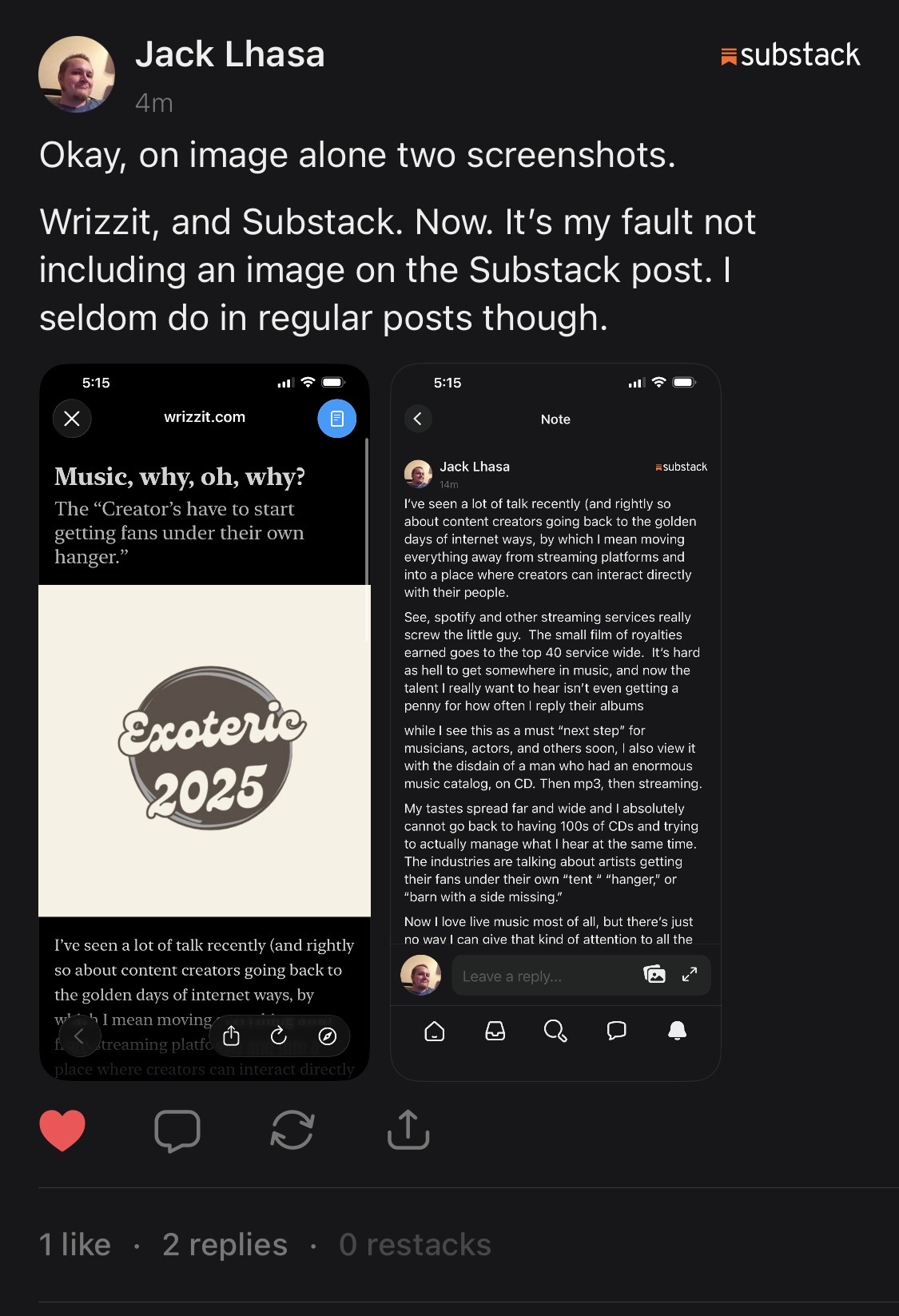Screen dimensions: 899x1316
Task: View the 2 replies
Action: click(x=225, y=1244)
